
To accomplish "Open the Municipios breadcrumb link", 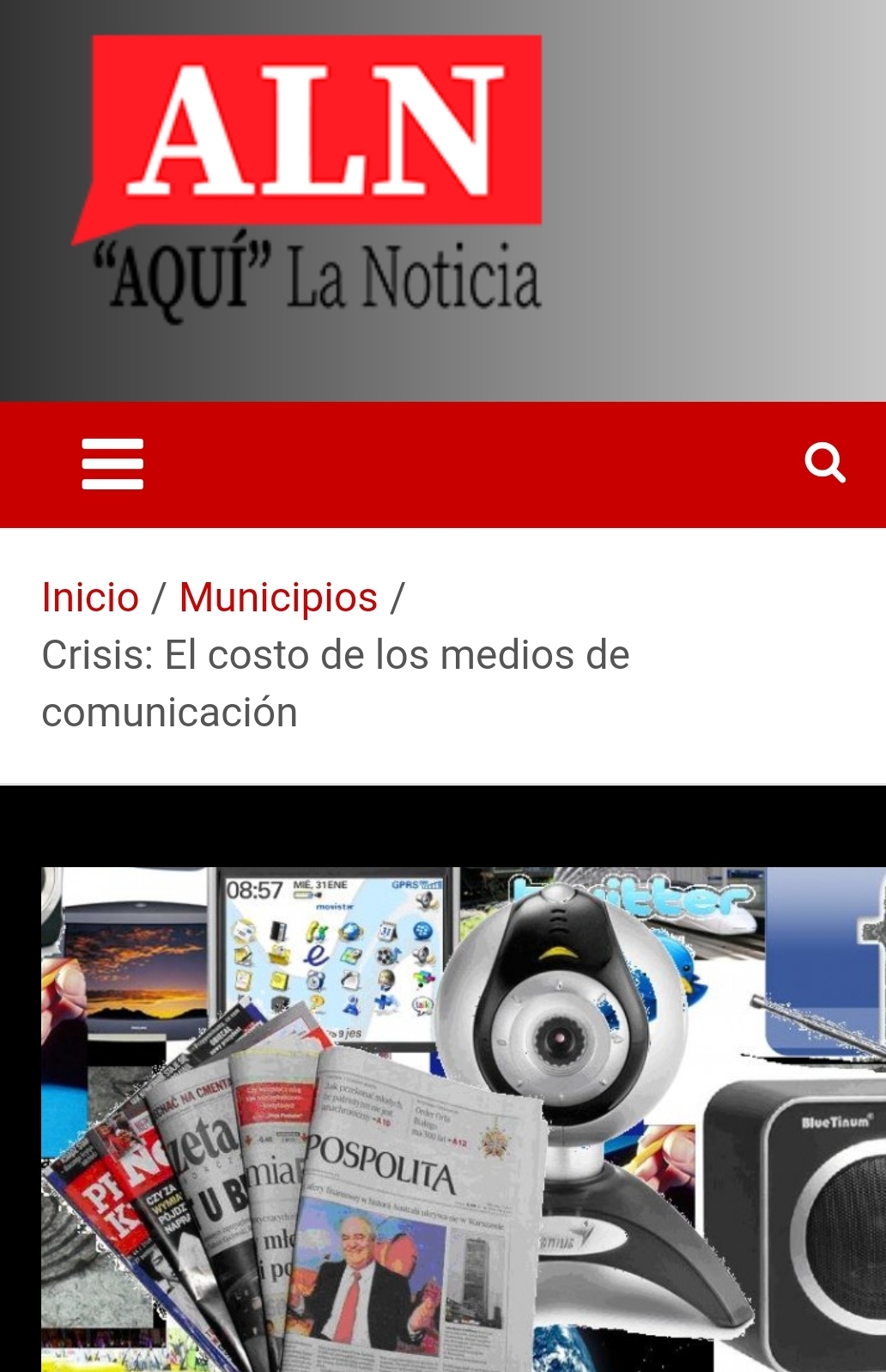I will tap(278, 598).
